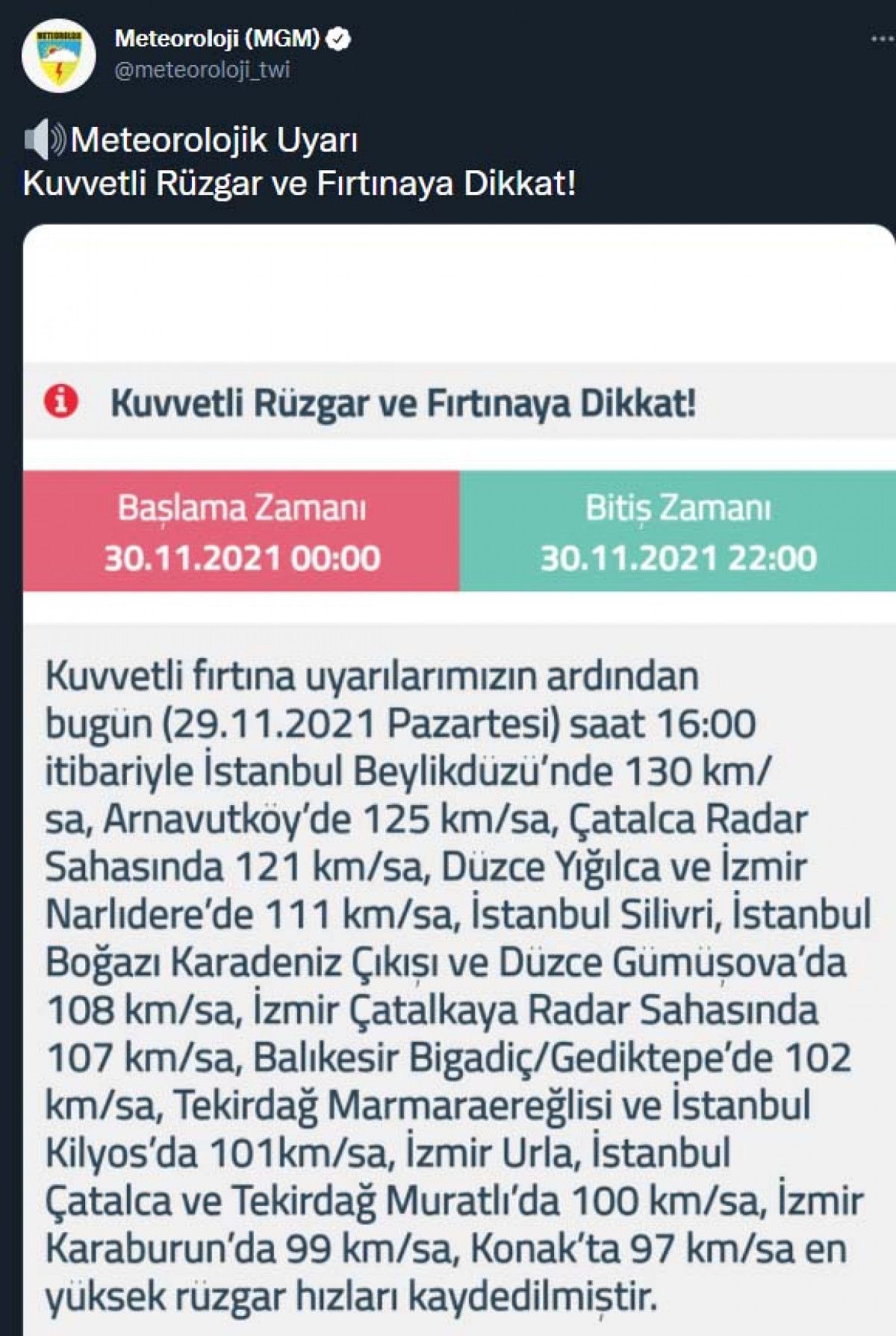Screen dimensions: 896x1336
Task: Open the Meteoroloji (MGM) profile picture
Action: (58, 55)
